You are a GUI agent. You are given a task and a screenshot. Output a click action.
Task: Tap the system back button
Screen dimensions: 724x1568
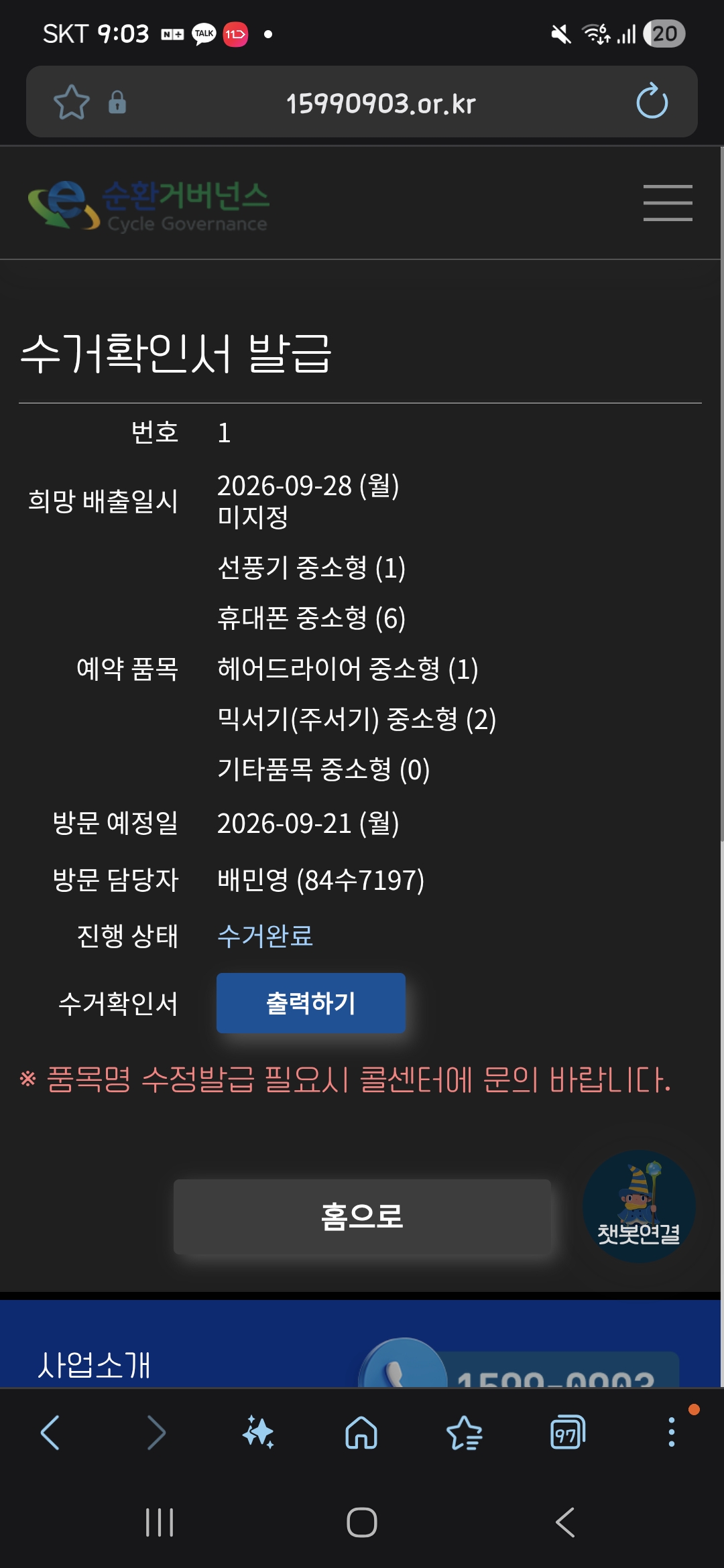(565, 1522)
